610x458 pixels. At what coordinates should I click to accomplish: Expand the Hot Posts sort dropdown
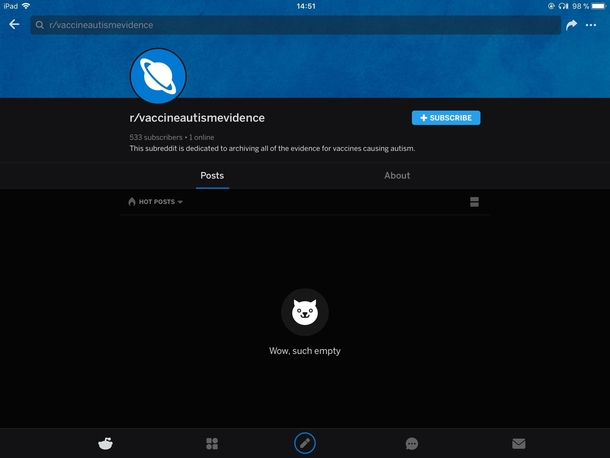156,202
